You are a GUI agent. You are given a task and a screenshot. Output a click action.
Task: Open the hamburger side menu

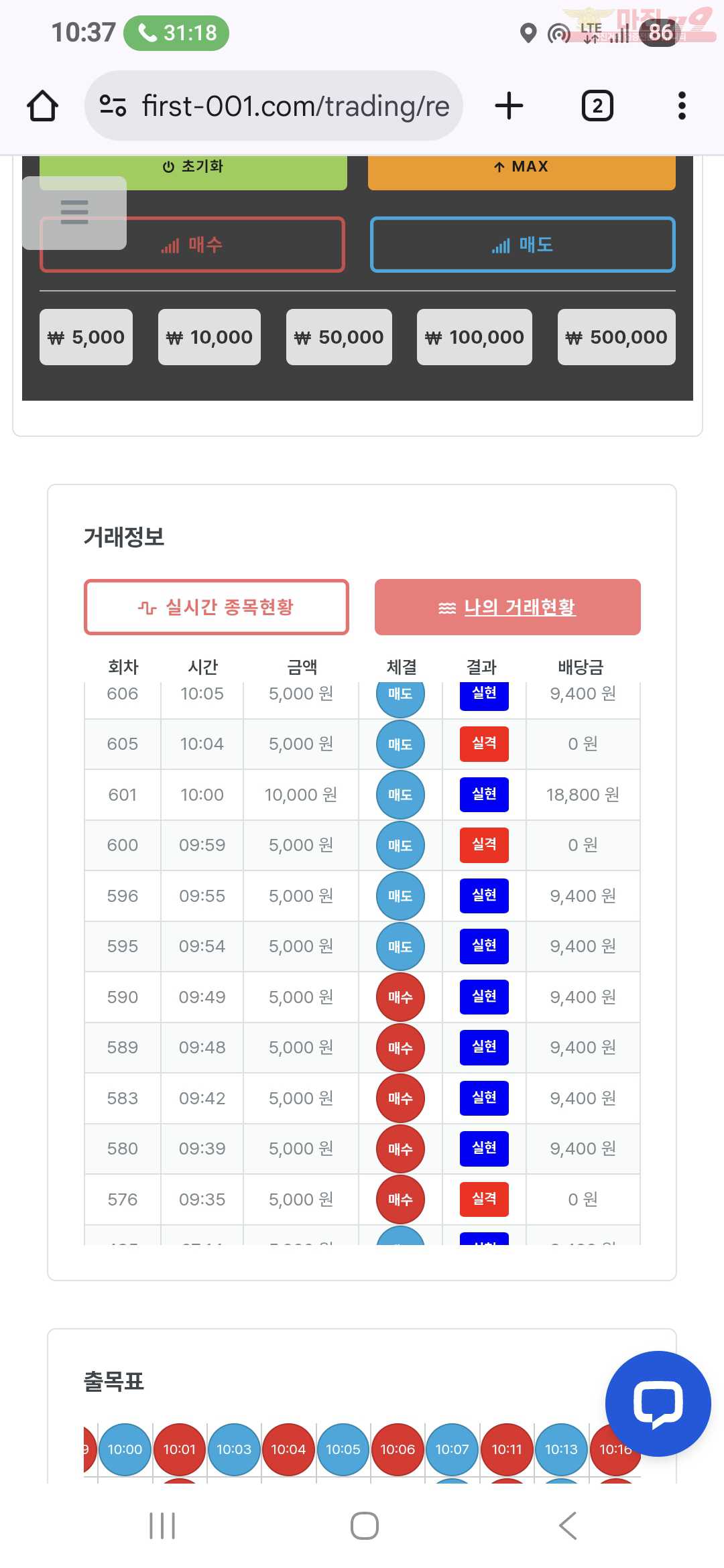click(74, 212)
